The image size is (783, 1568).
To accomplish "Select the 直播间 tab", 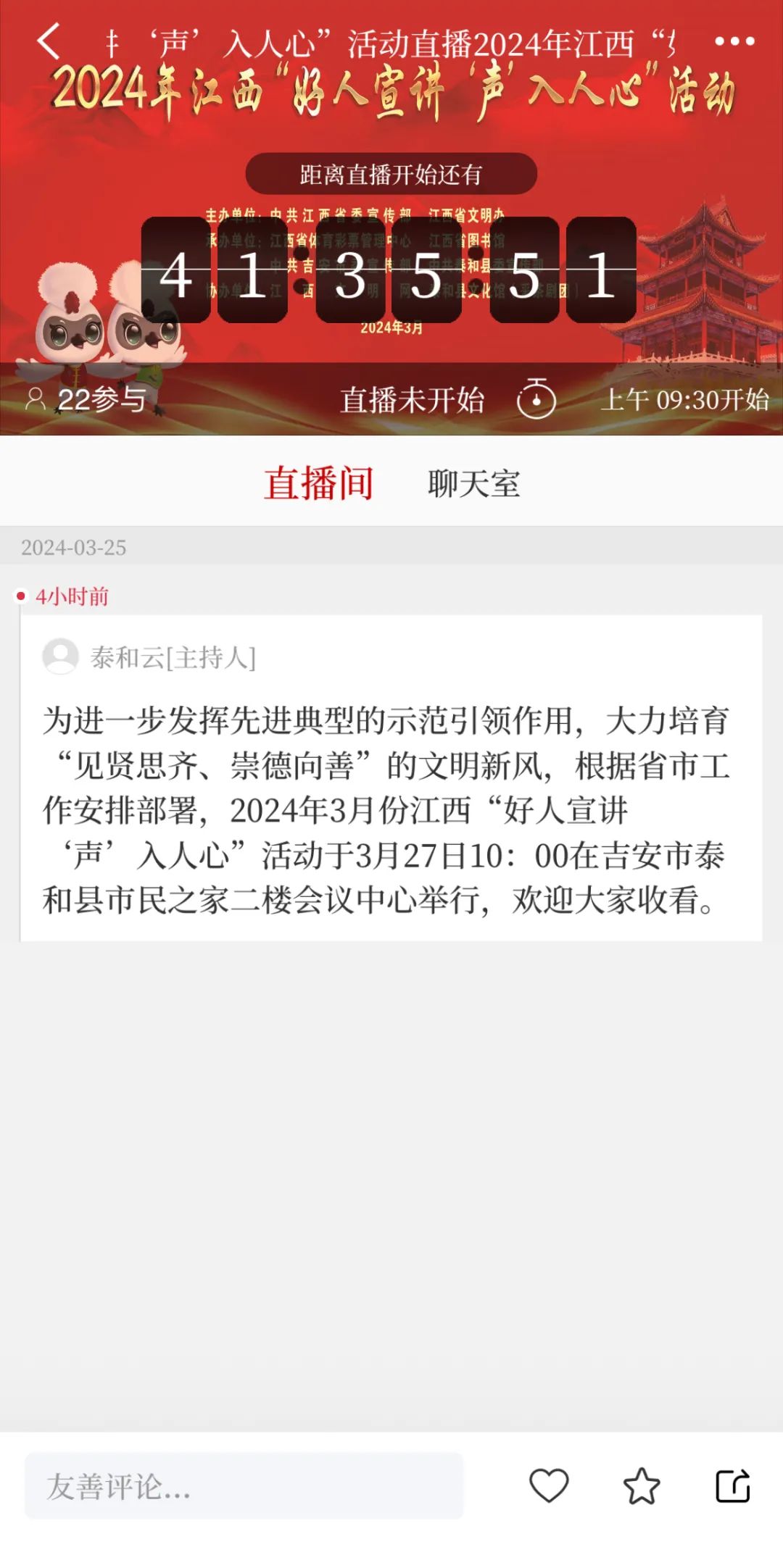I will point(318,483).
